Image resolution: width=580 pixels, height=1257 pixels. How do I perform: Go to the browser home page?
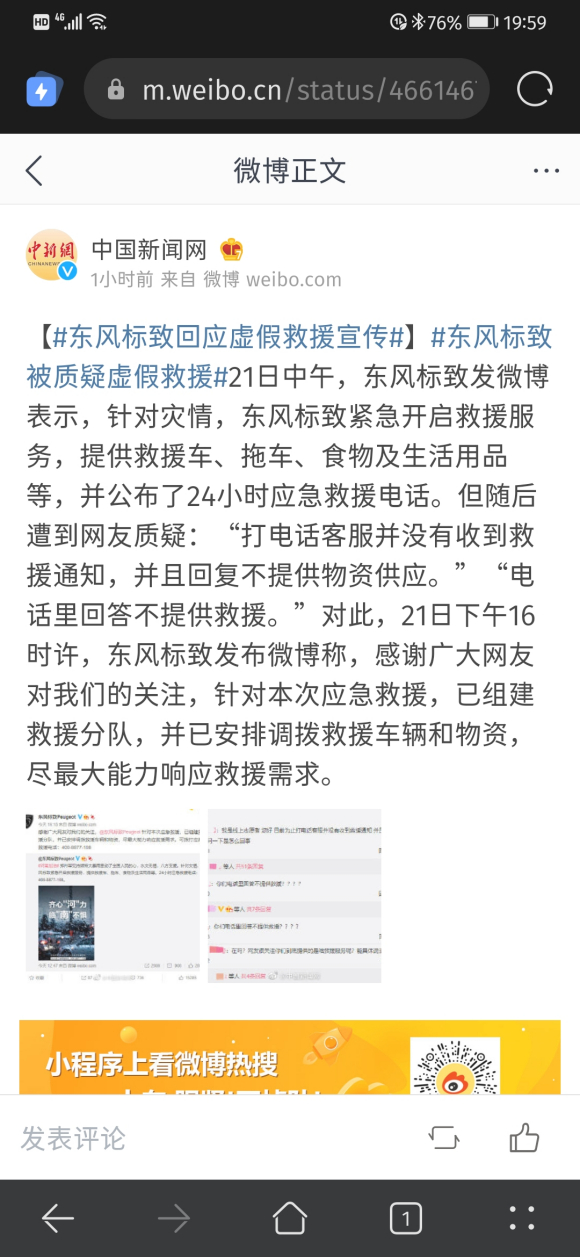click(x=290, y=1217)
